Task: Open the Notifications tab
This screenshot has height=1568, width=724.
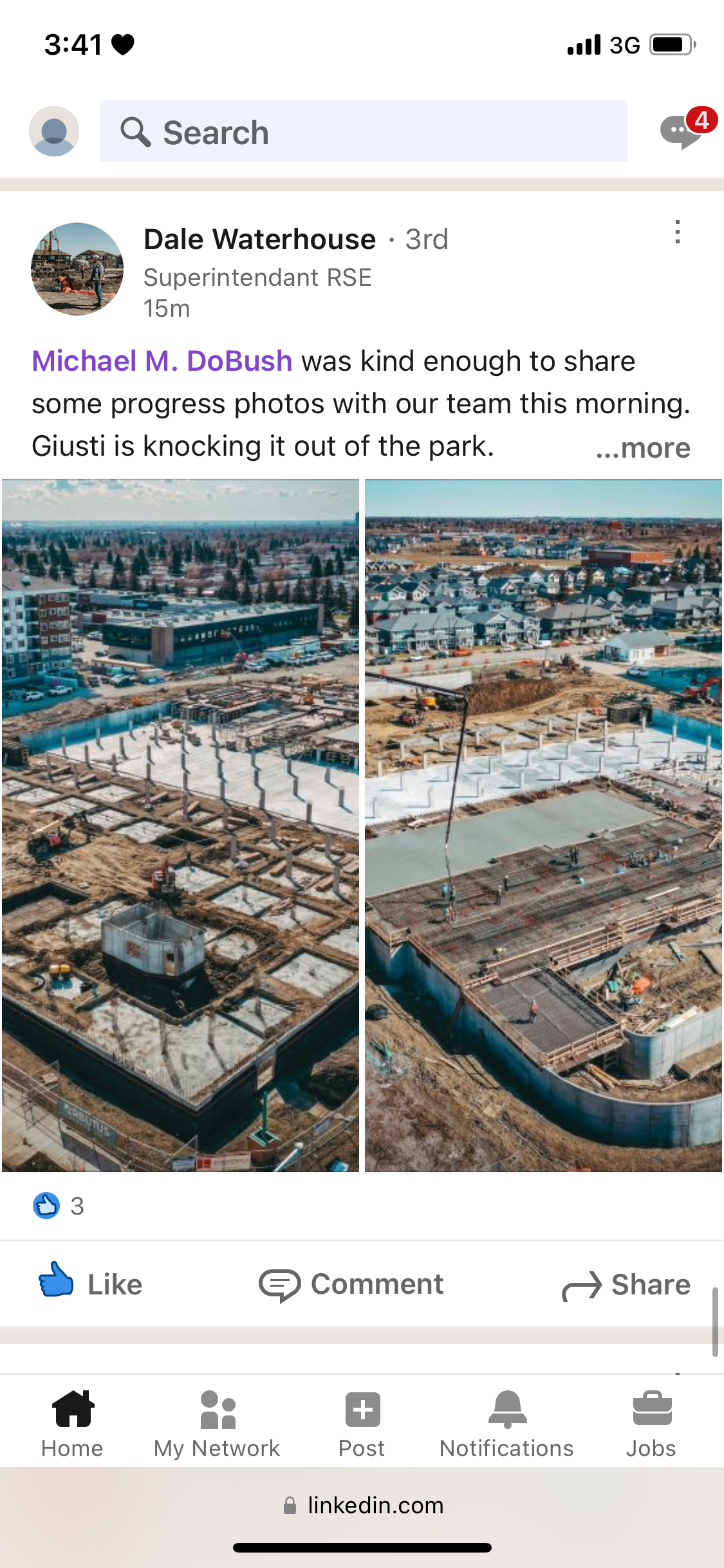Action: [x=506, y=1424]
